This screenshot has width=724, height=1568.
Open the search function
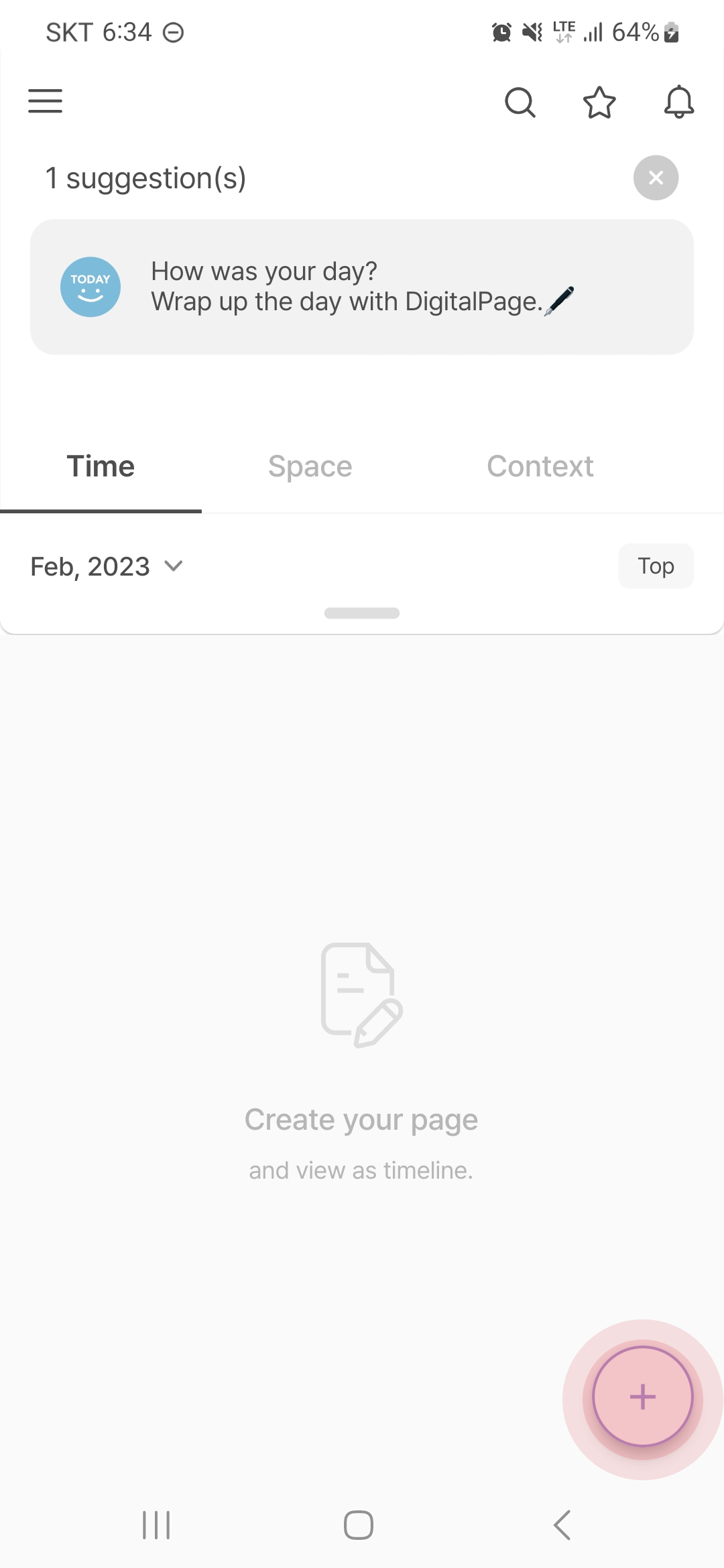pyautogui.click(x=520, y=103)
